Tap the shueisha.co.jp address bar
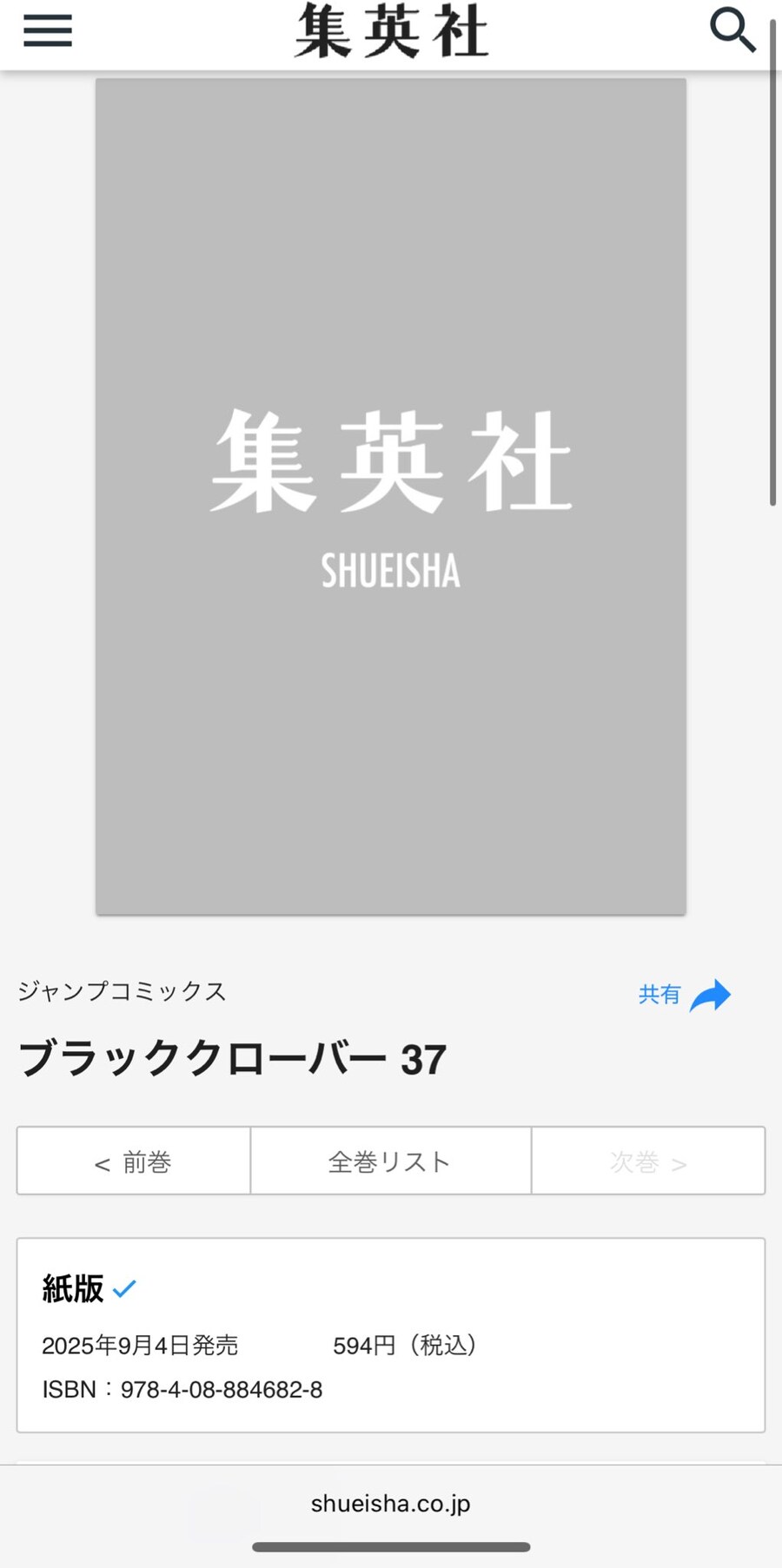 390,1504
